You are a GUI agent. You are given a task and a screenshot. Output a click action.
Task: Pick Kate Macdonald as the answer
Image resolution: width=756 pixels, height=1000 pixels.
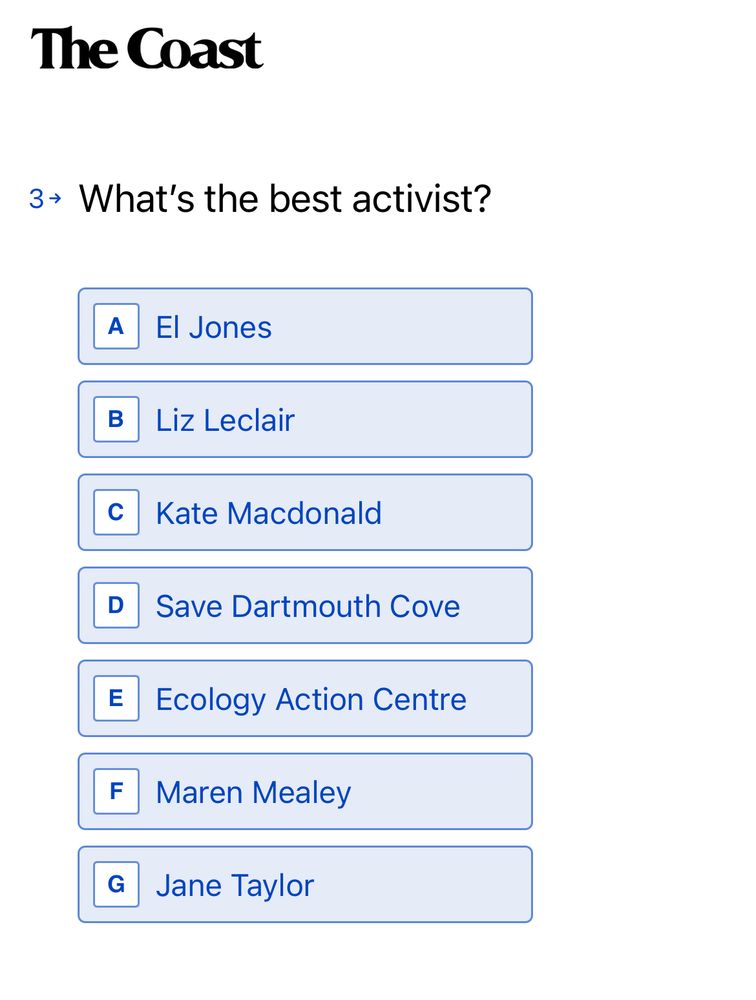click(x=304, y=513)
